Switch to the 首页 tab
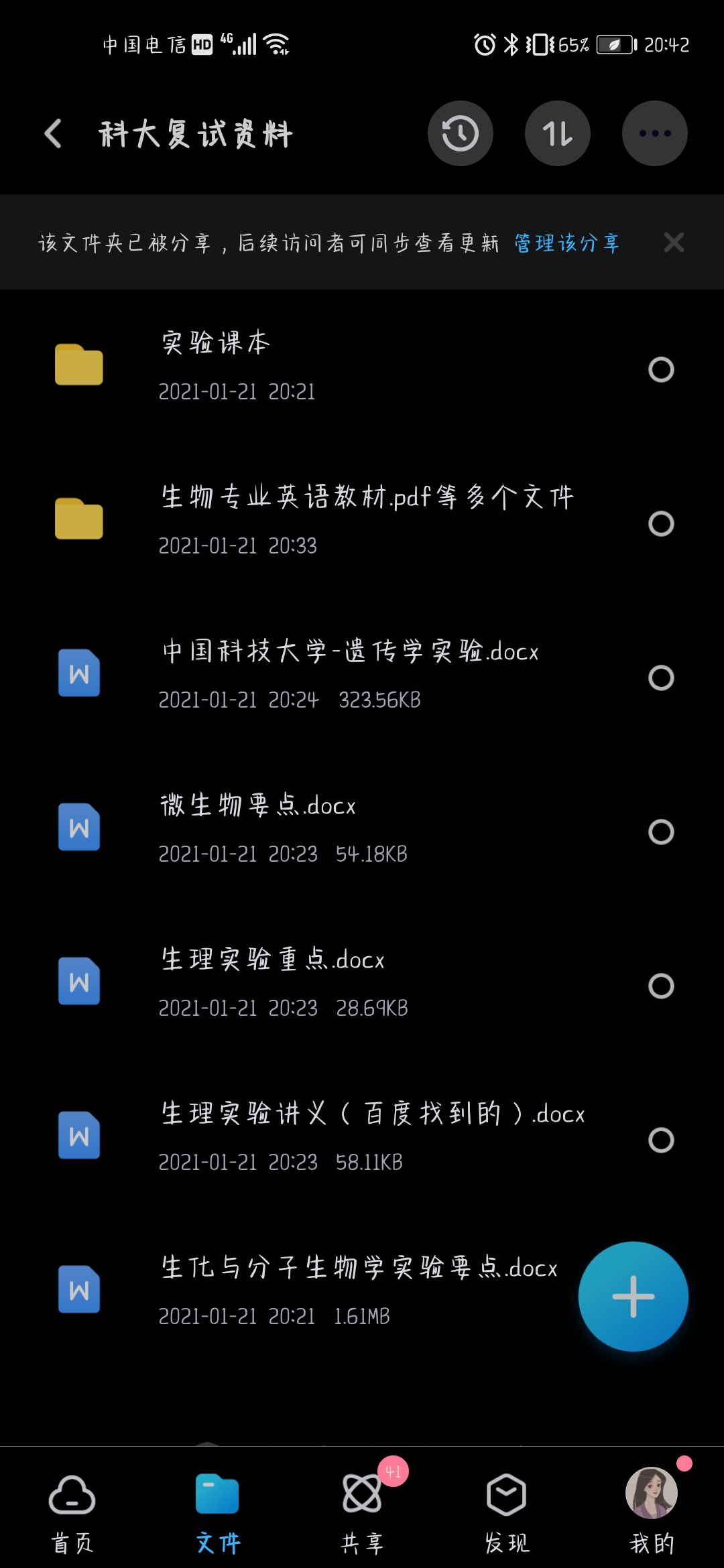The image size is (724, 1568). 72,1509
